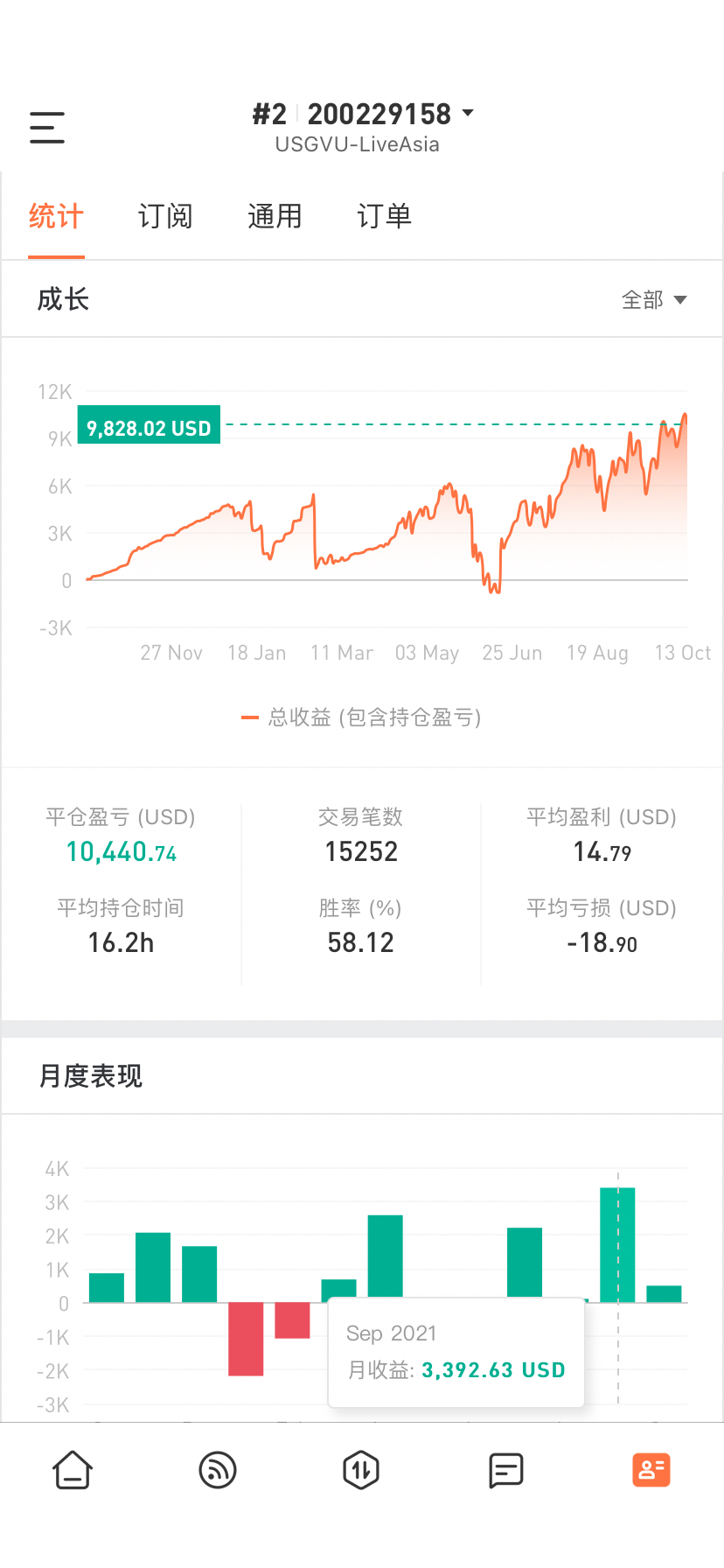
Task: Switch to the 订阅 tab
Action: click(165, 216)
